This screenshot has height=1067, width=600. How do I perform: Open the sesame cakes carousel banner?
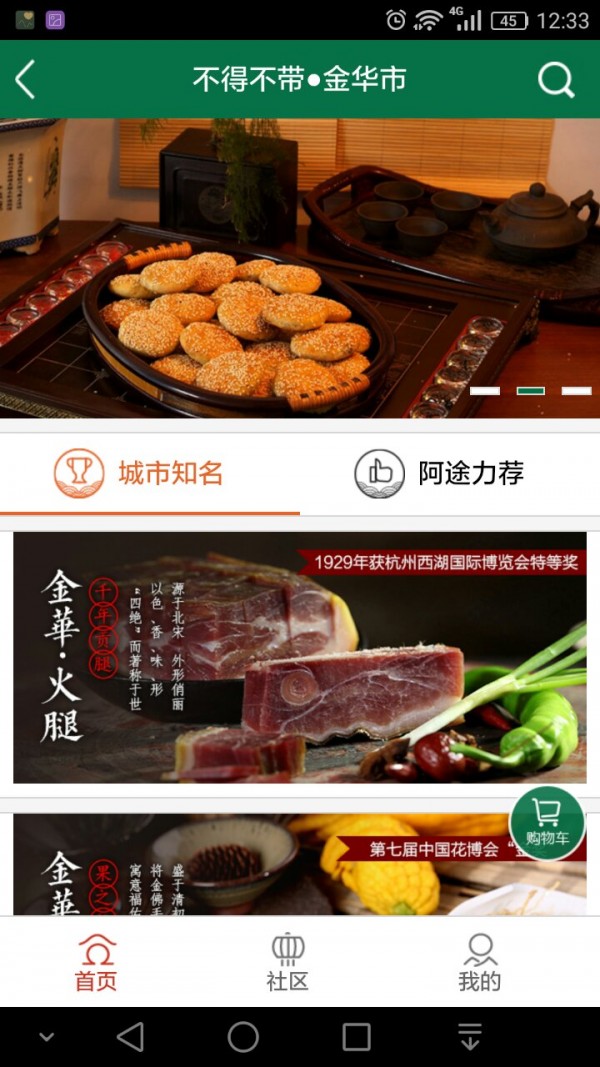click(x=300, y=268)
